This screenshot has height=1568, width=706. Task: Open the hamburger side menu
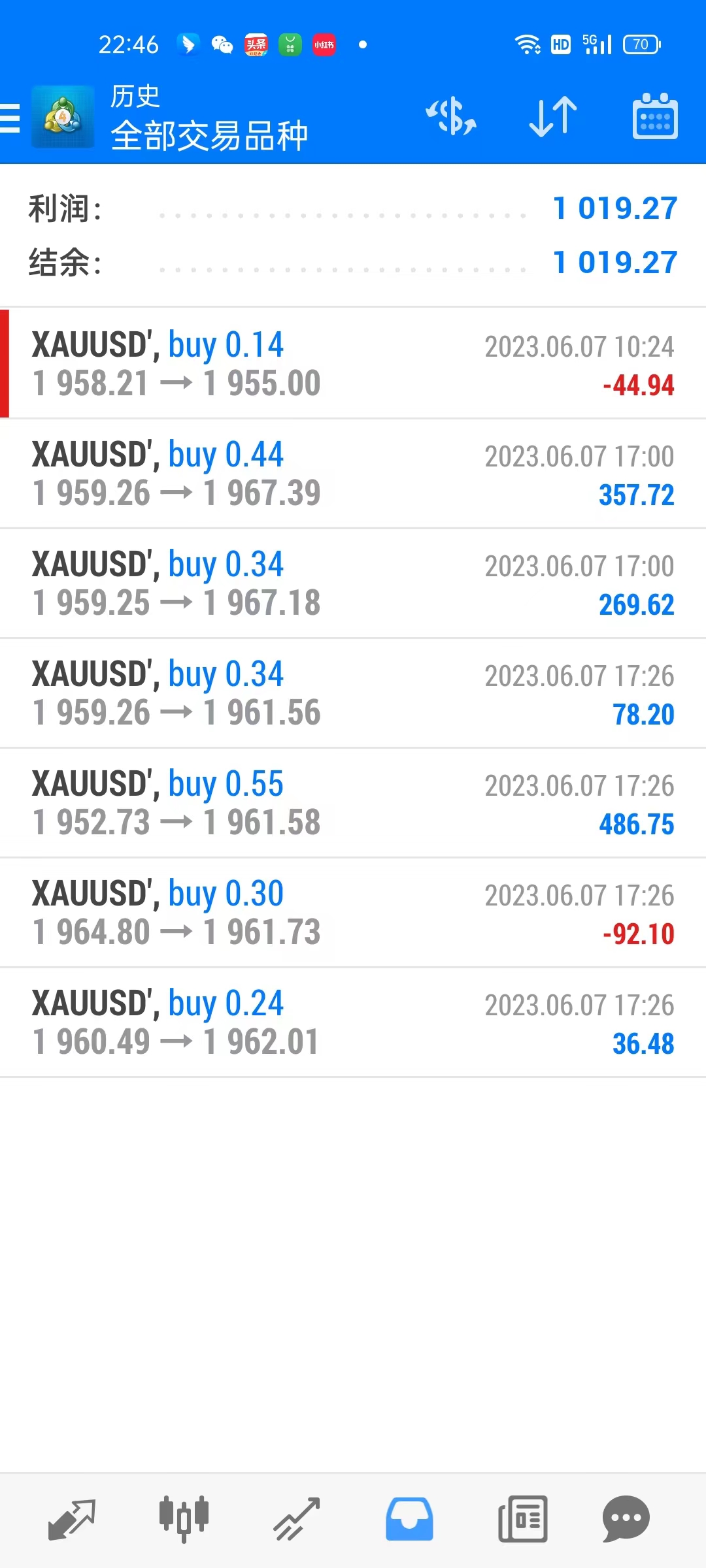10,118
